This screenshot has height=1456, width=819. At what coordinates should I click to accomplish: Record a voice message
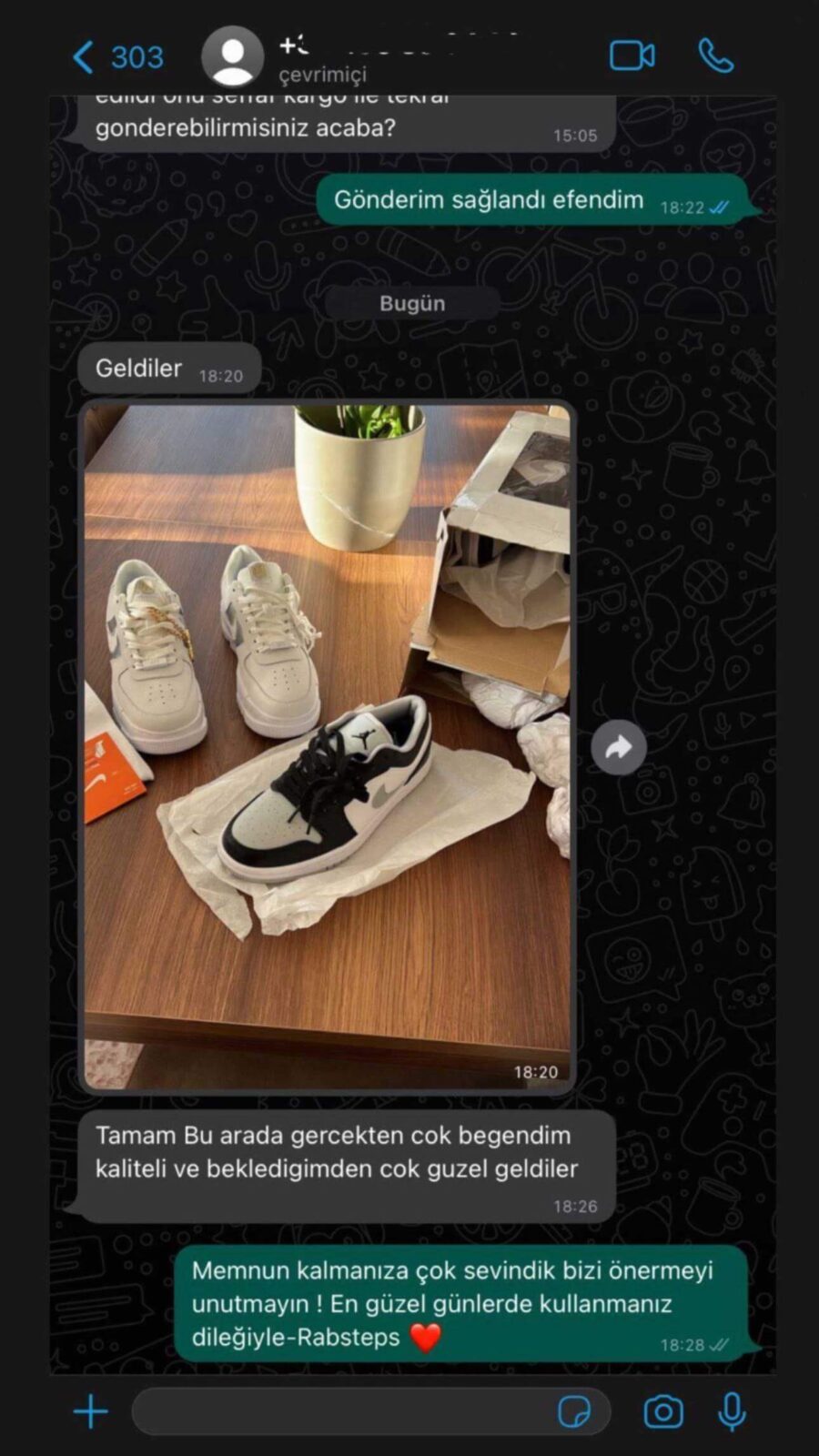(733, 1412)
